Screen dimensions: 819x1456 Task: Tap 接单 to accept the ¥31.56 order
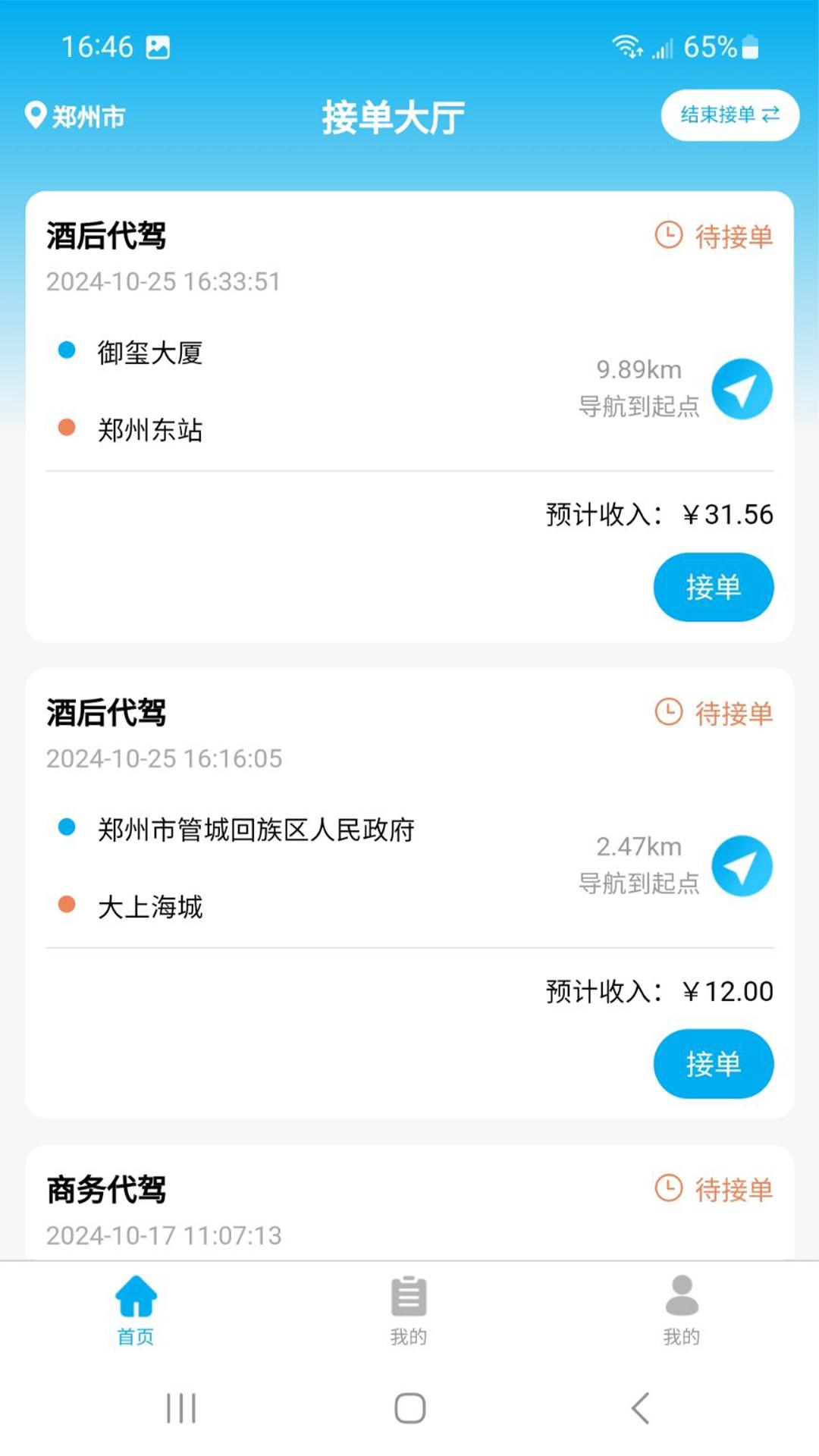coord(713,587)
